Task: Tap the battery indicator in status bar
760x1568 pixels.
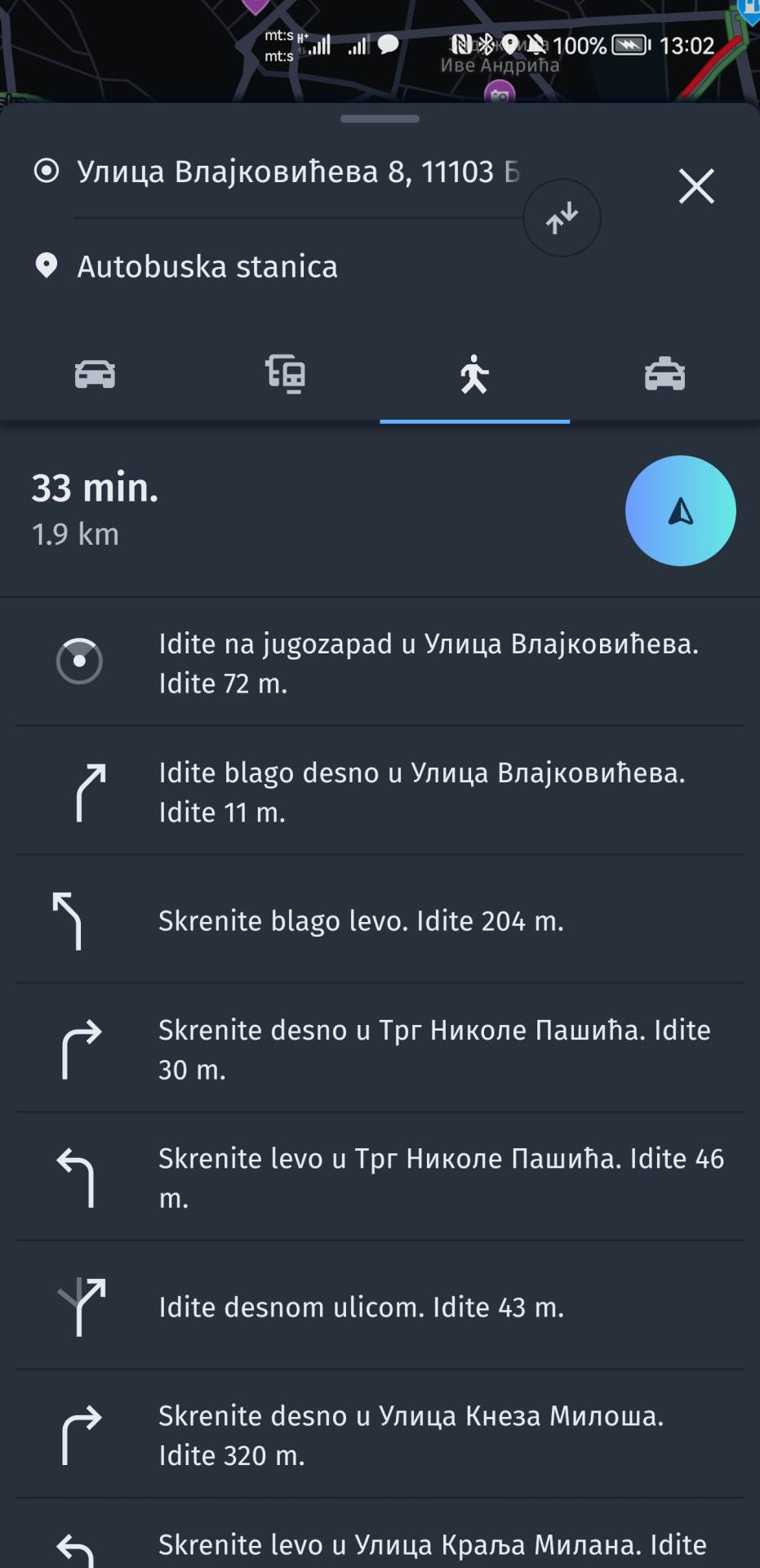Action: (627, 45)
